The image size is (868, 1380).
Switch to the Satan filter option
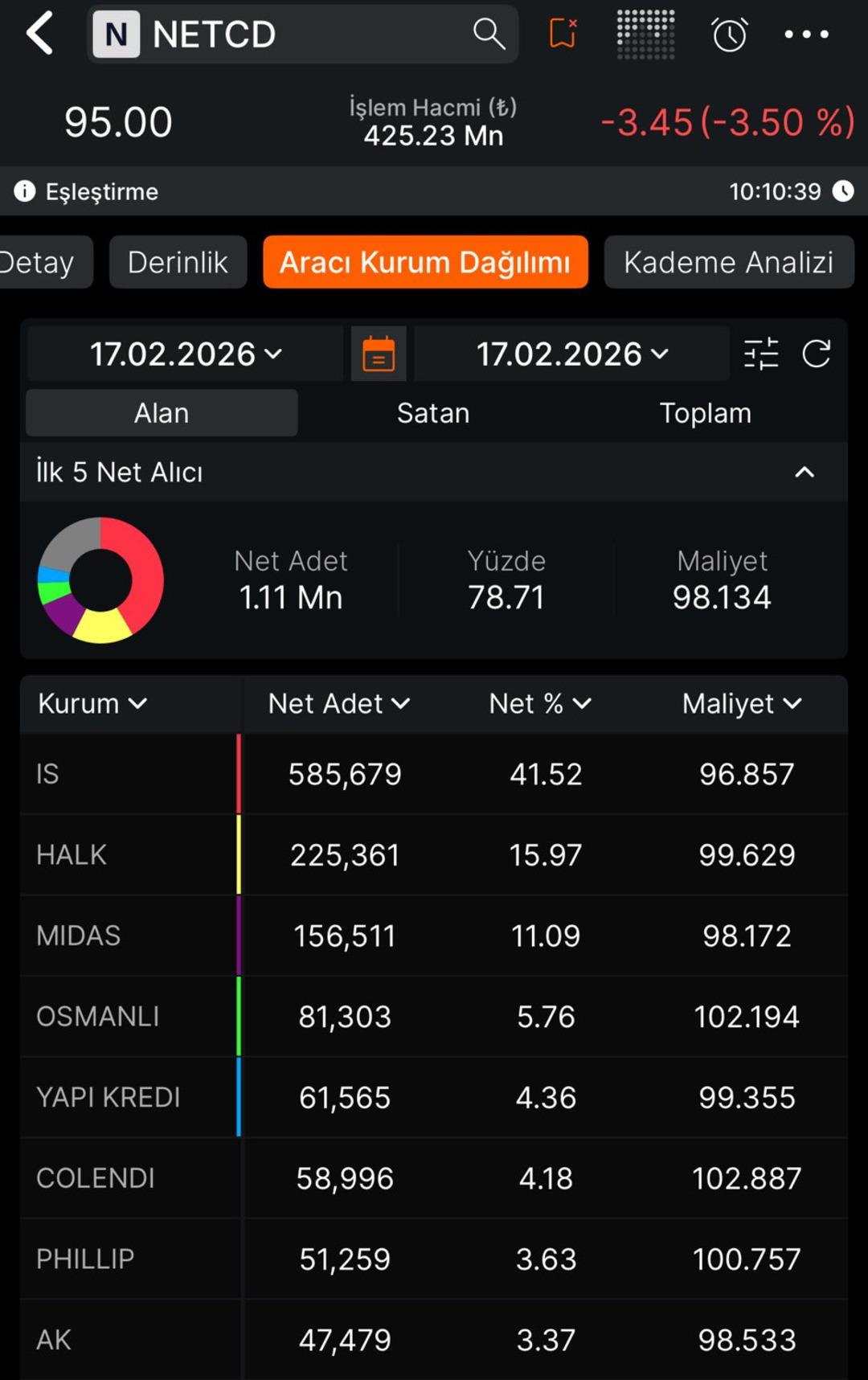point(433,412)
